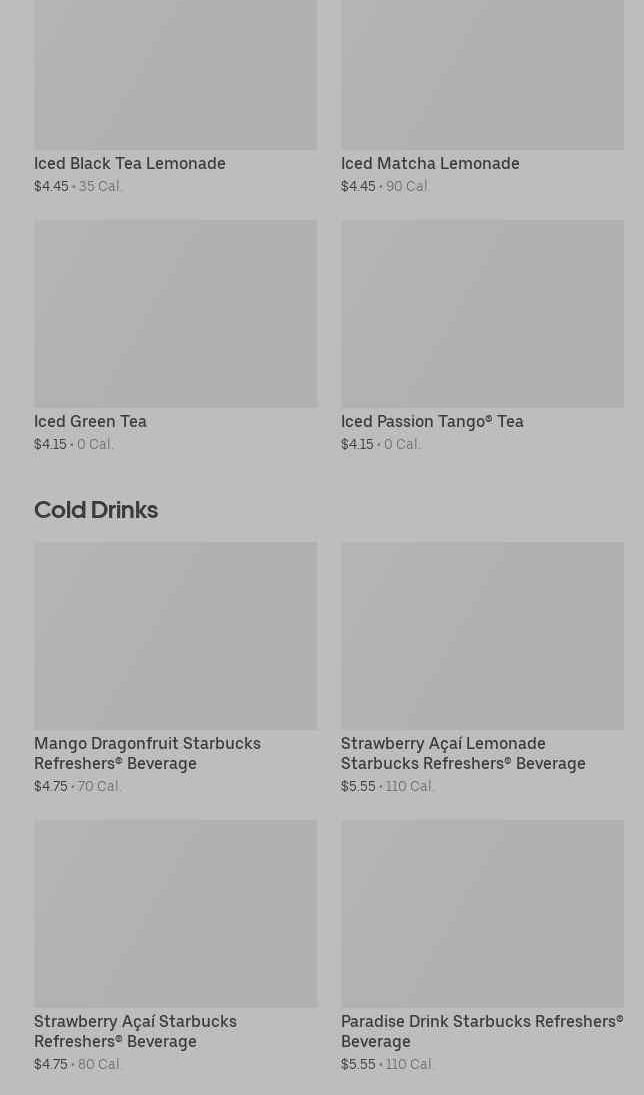Viewport: 644px width, 1095px height.
Task: Open Mango Dragonfruit Starbucks Refreshers Beverage
Action: click(175, 668)
